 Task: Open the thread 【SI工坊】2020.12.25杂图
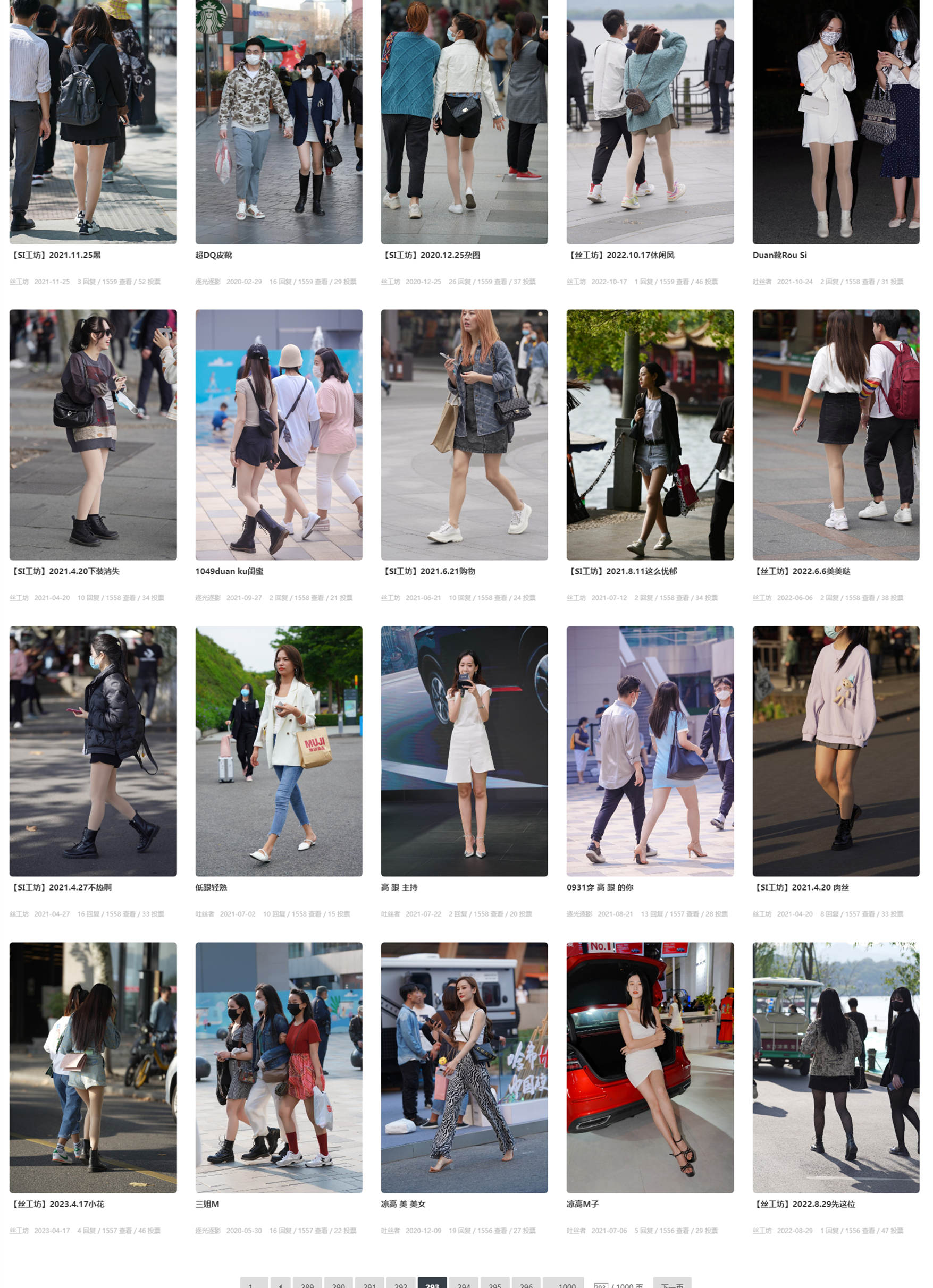point(431,255)
